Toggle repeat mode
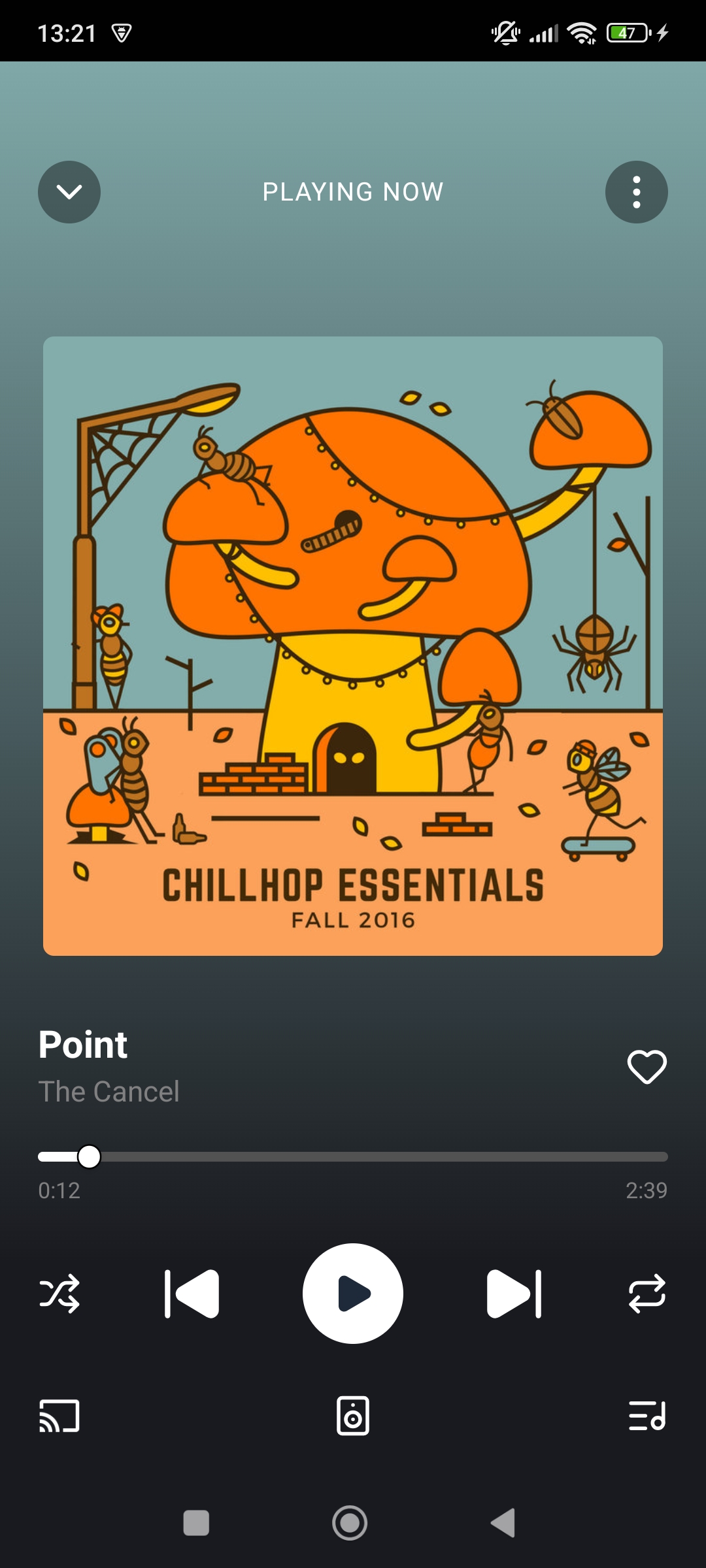This screenshot has height=1568, width=706. [647, 1294]
